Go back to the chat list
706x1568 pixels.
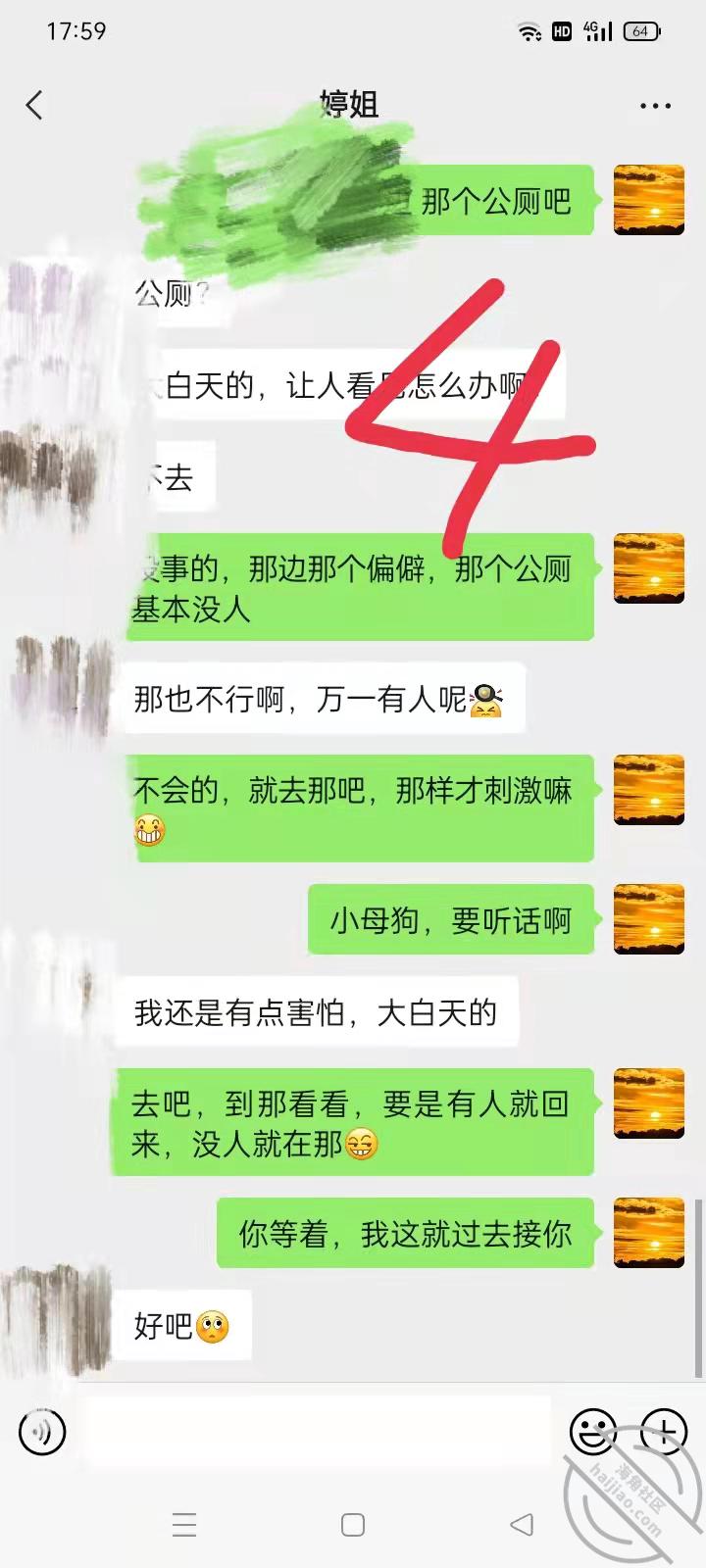pyautogui.click(x=35, y=105)
